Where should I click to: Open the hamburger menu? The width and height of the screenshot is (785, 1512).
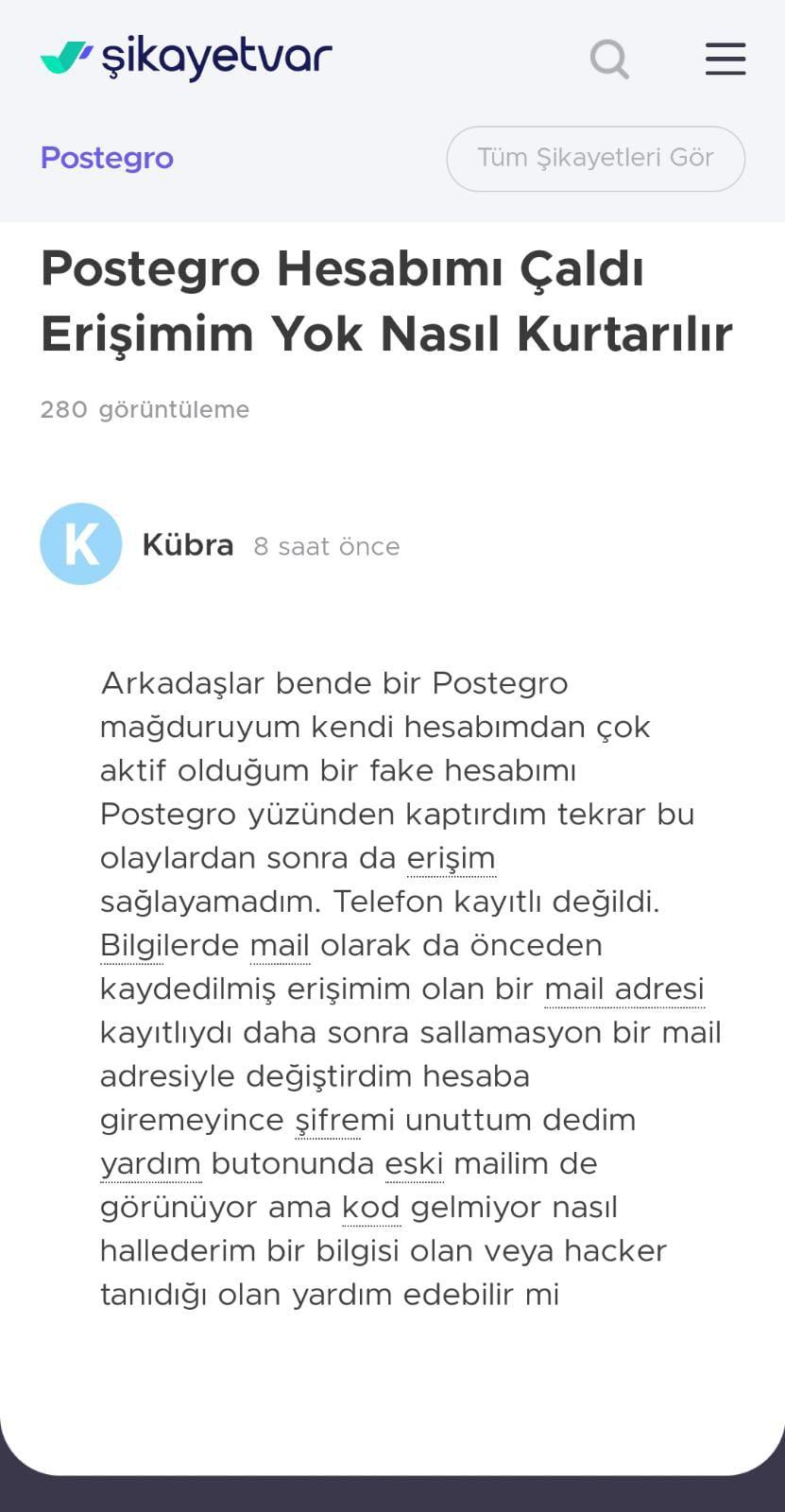pyautogui.click(x=725, y=59)
